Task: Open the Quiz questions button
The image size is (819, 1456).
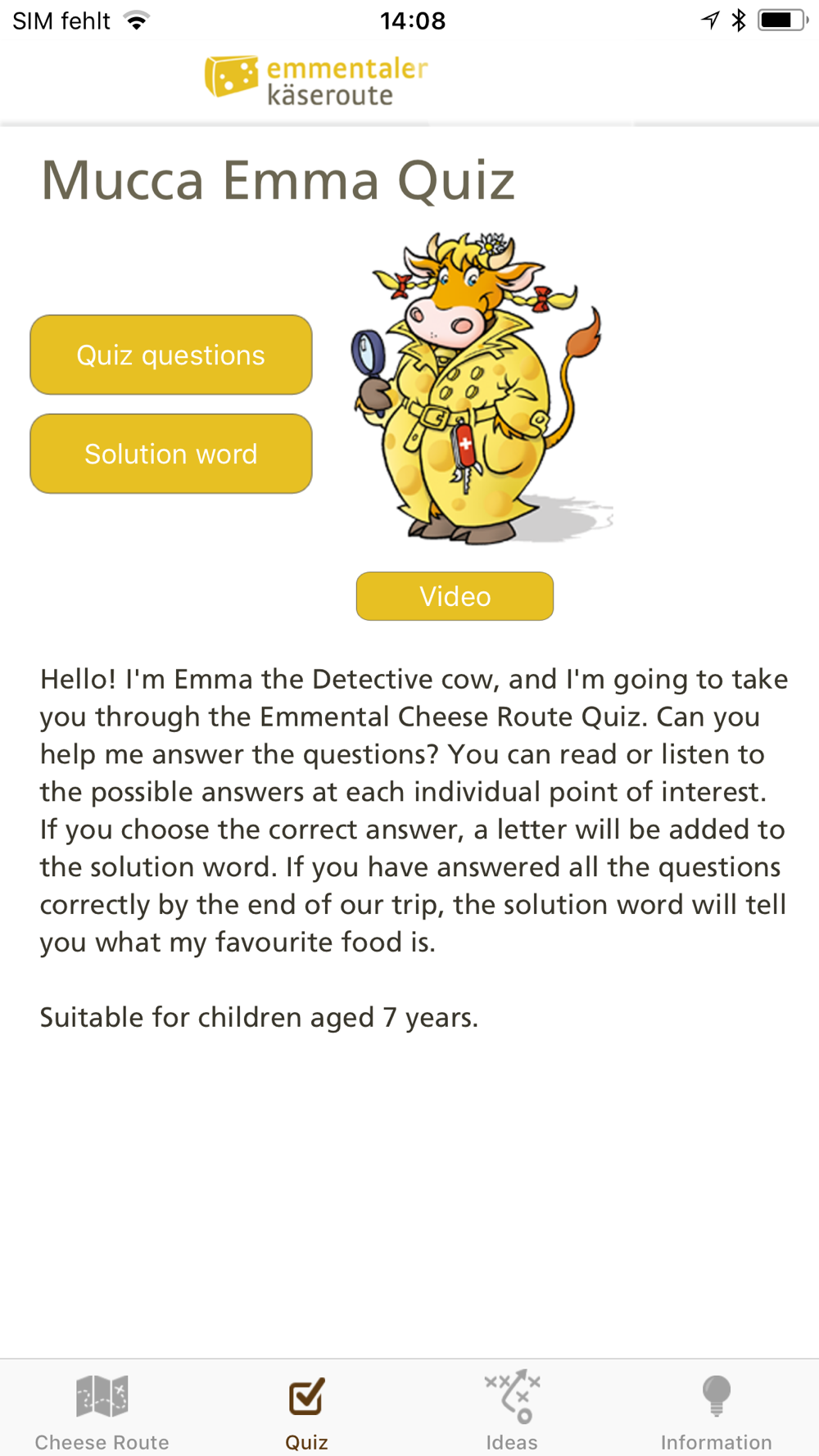Action: tap(171, 355)
